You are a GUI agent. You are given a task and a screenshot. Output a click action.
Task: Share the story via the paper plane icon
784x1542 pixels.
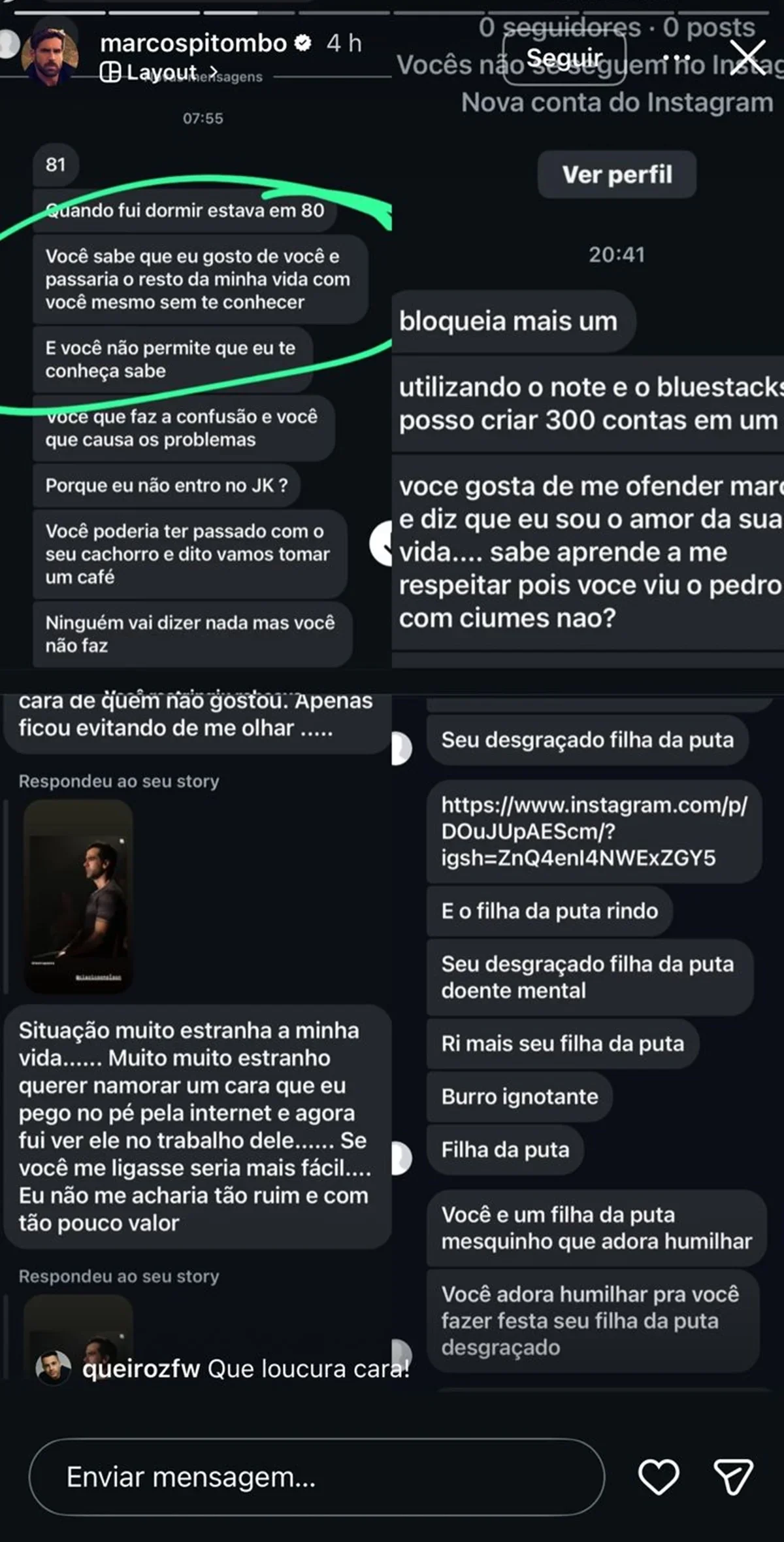point(734,1477)
